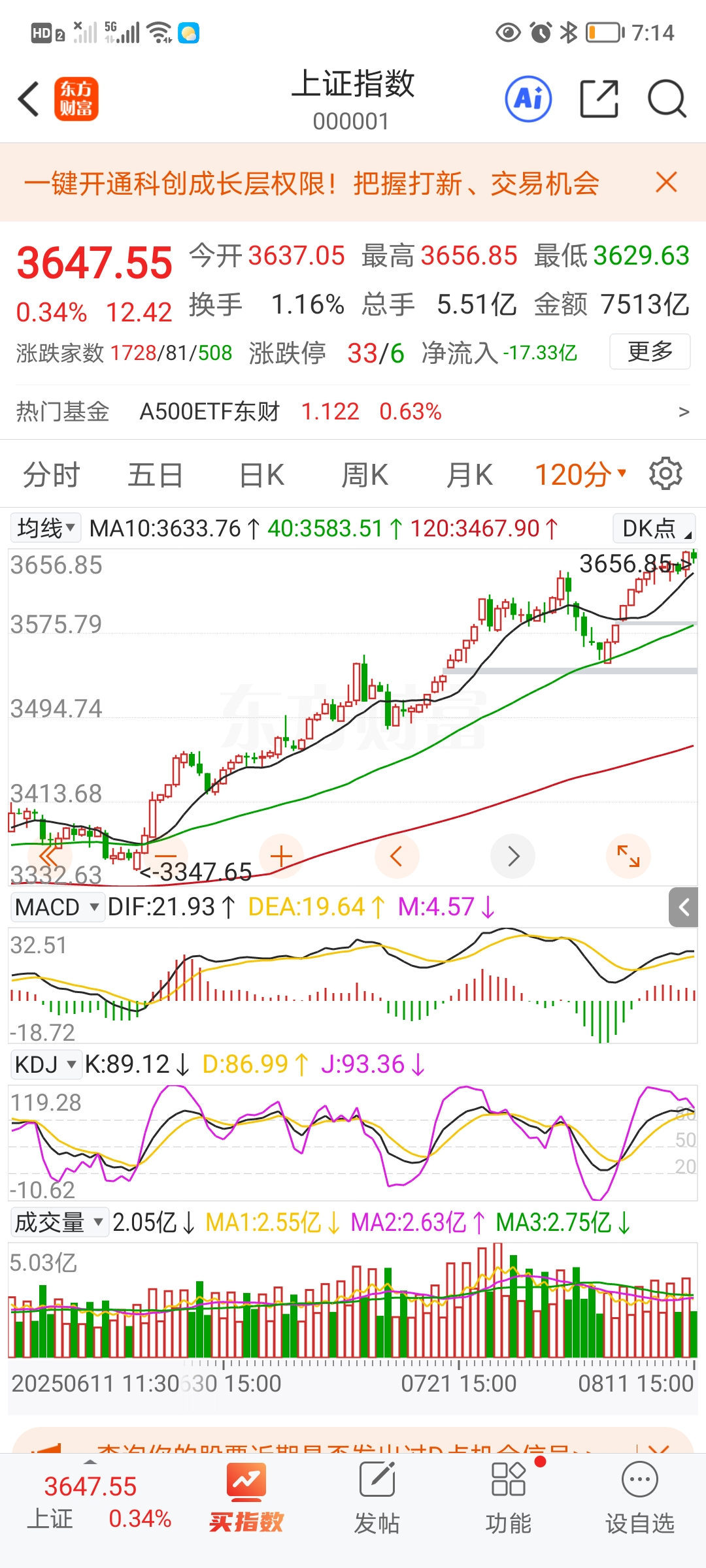Open the AI assistant icon
This screenshot has width=706, height=1568.
[x=528, y=99]
